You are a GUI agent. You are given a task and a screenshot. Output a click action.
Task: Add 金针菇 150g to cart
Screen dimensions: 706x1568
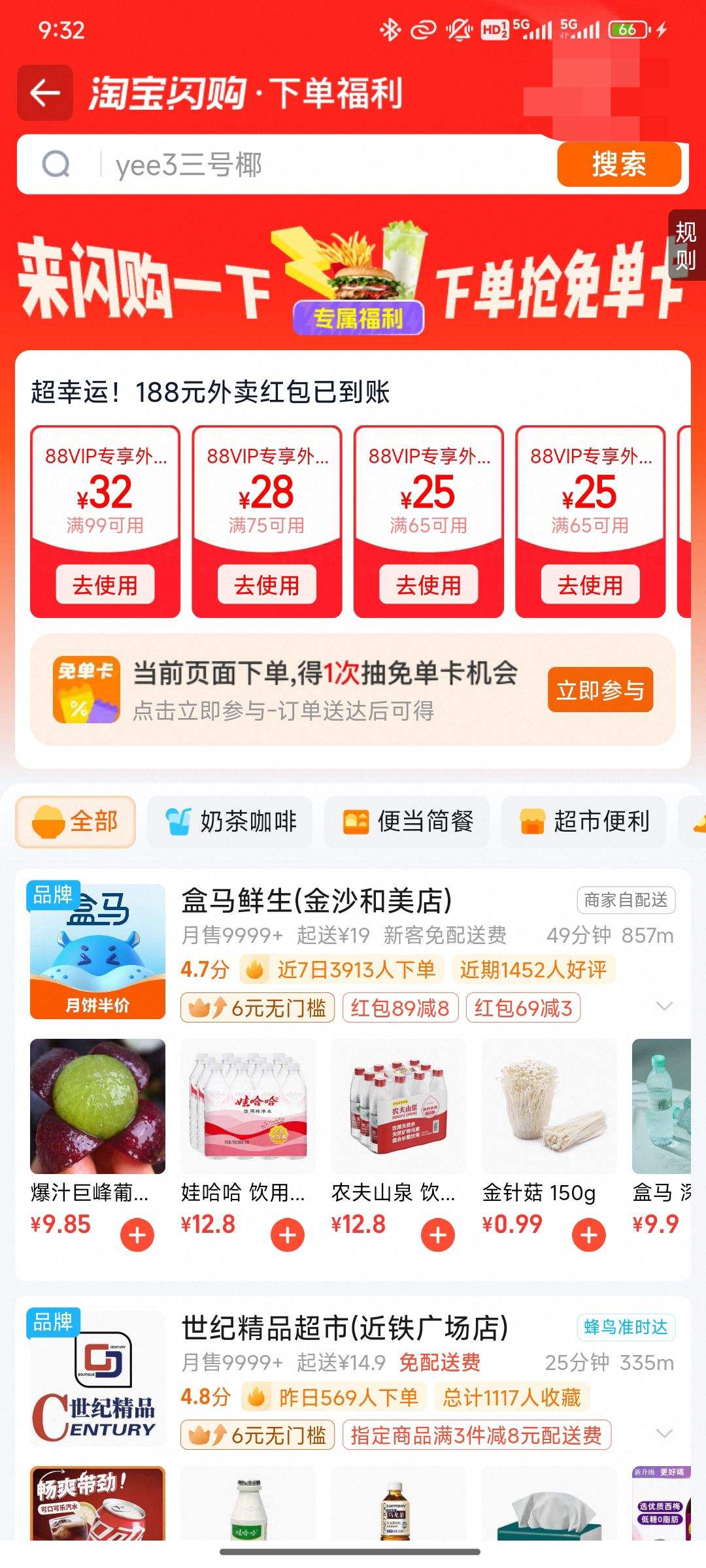(589, 1235)
